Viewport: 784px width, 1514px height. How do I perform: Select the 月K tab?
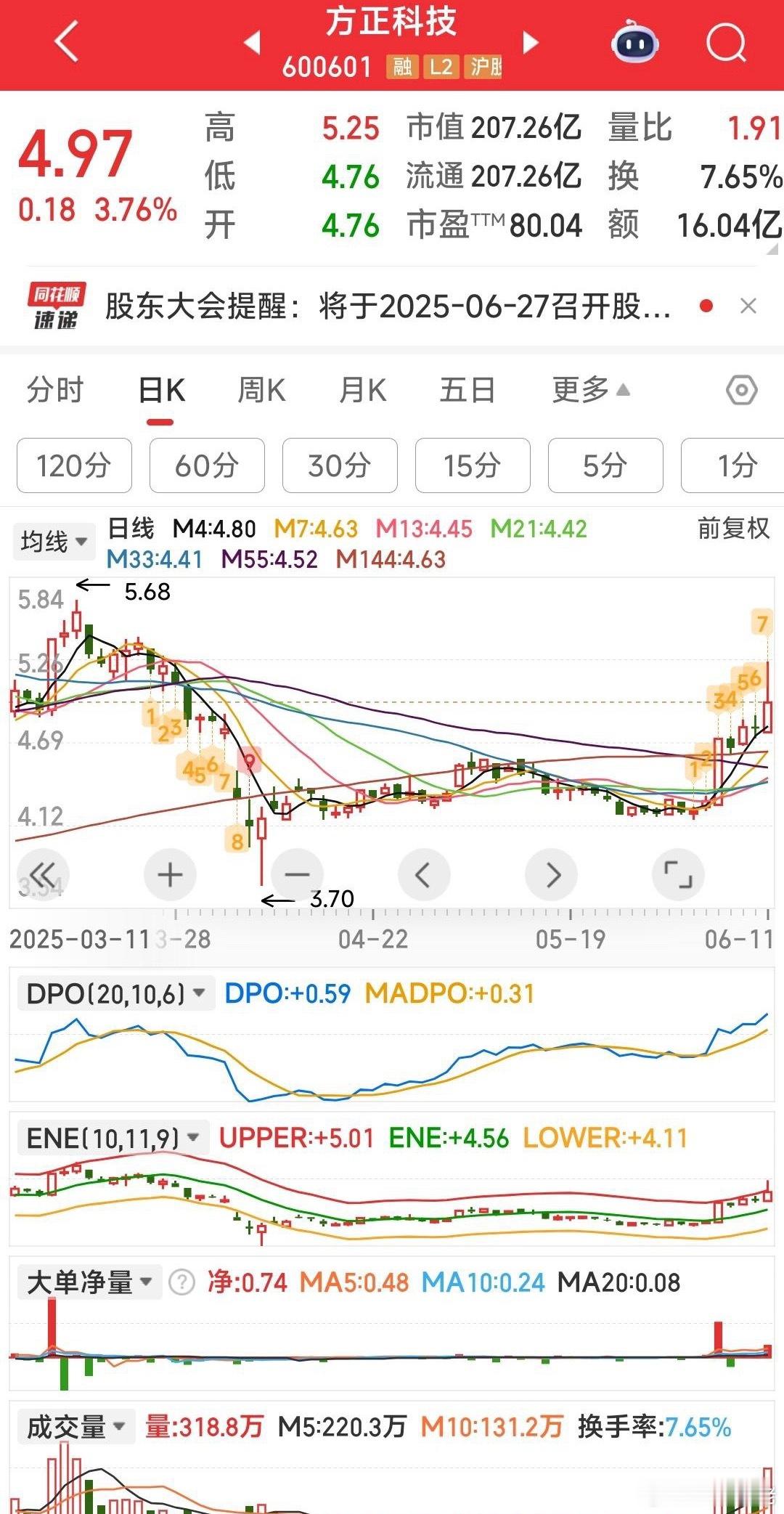362,390
